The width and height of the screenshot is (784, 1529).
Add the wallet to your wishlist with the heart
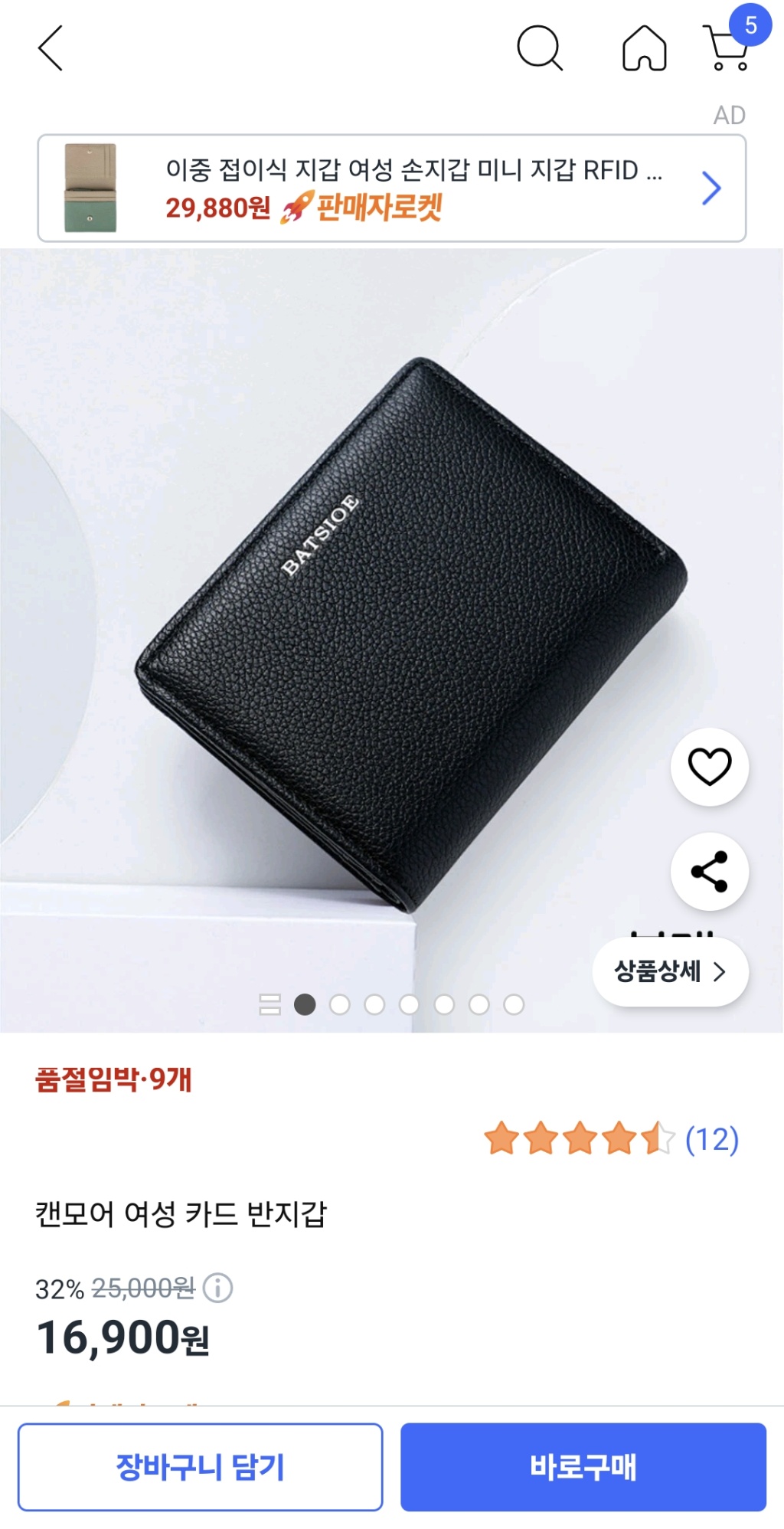709,766
